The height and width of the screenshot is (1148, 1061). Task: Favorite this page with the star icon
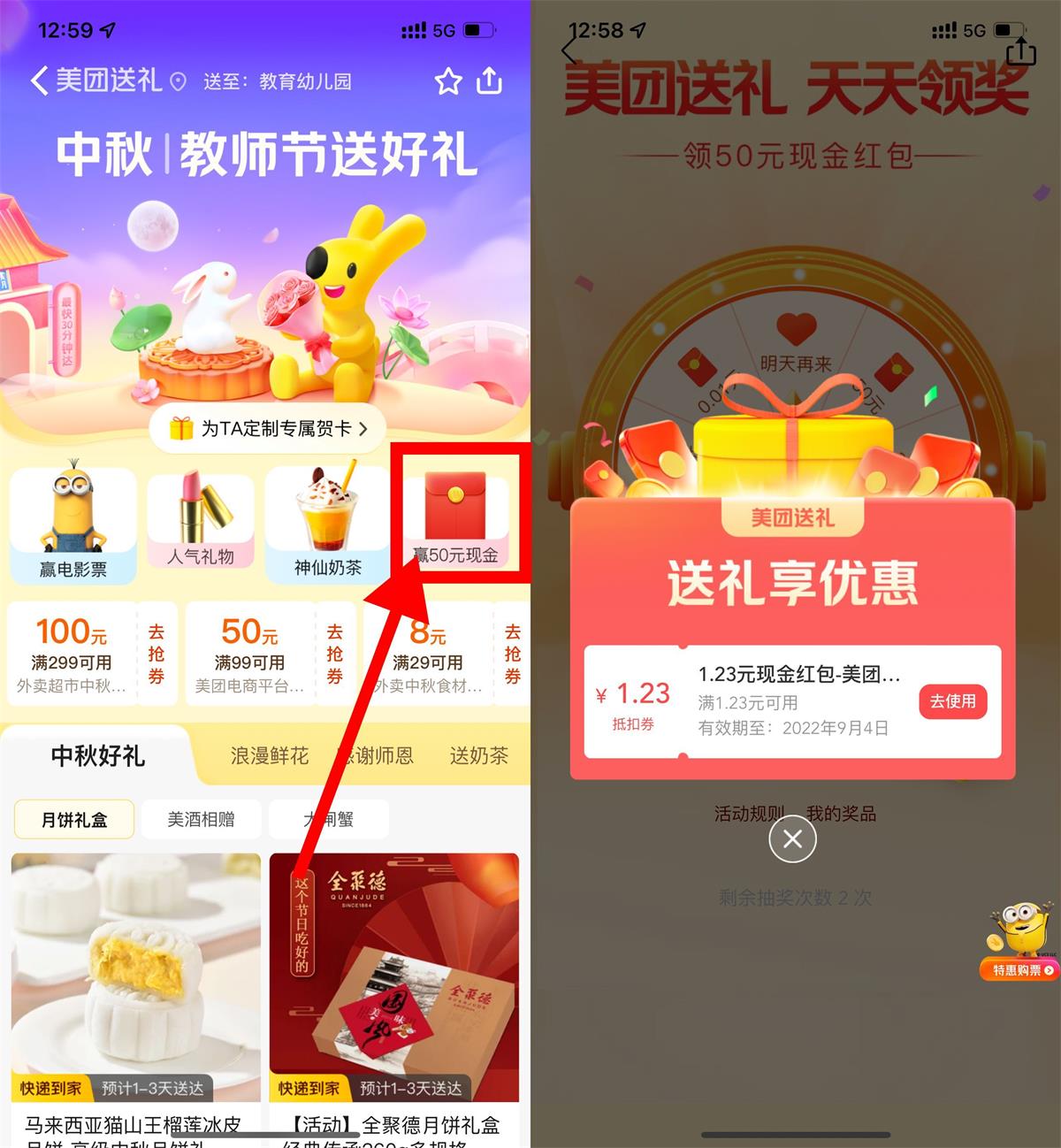tap(448, 81)
